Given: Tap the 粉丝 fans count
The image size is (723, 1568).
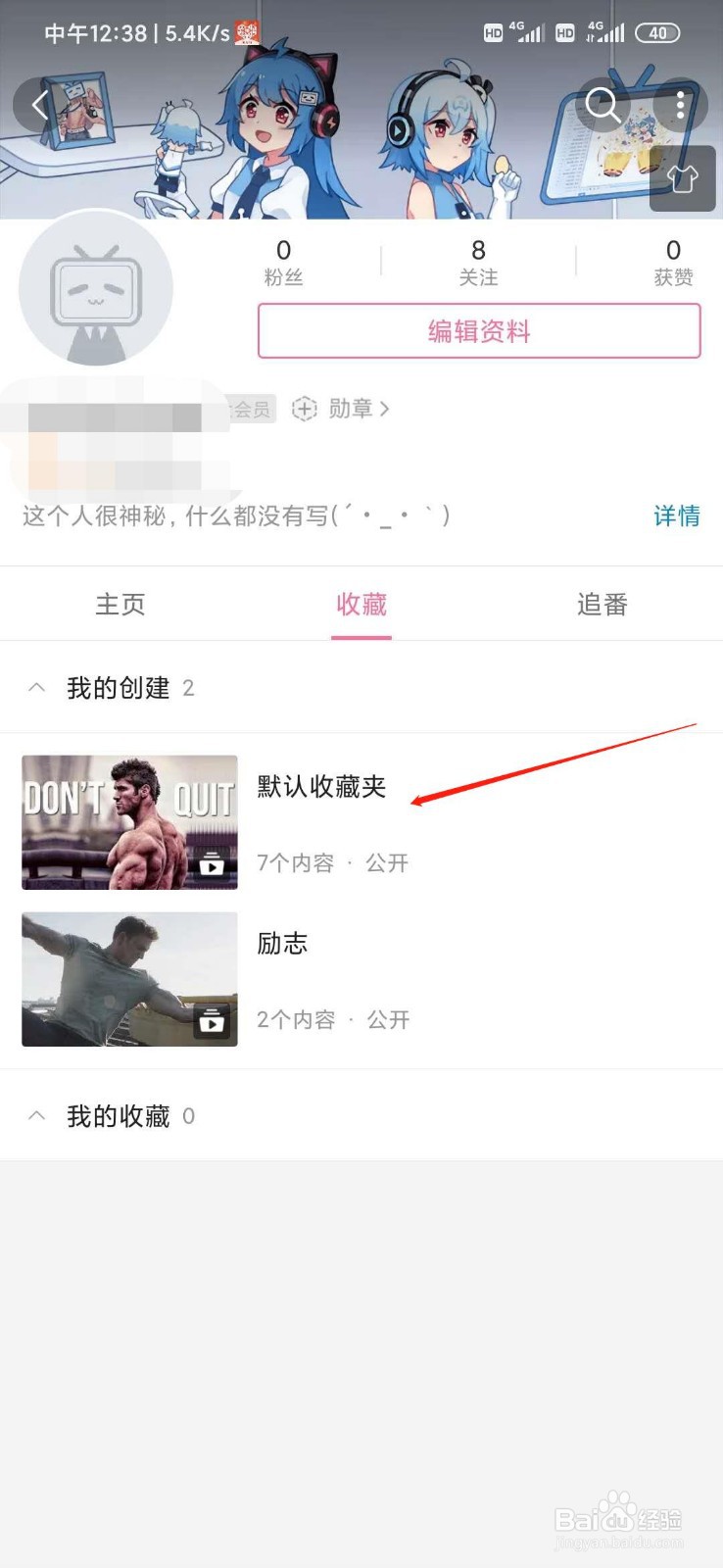Looking at the screenshot, I should [283, 261].
